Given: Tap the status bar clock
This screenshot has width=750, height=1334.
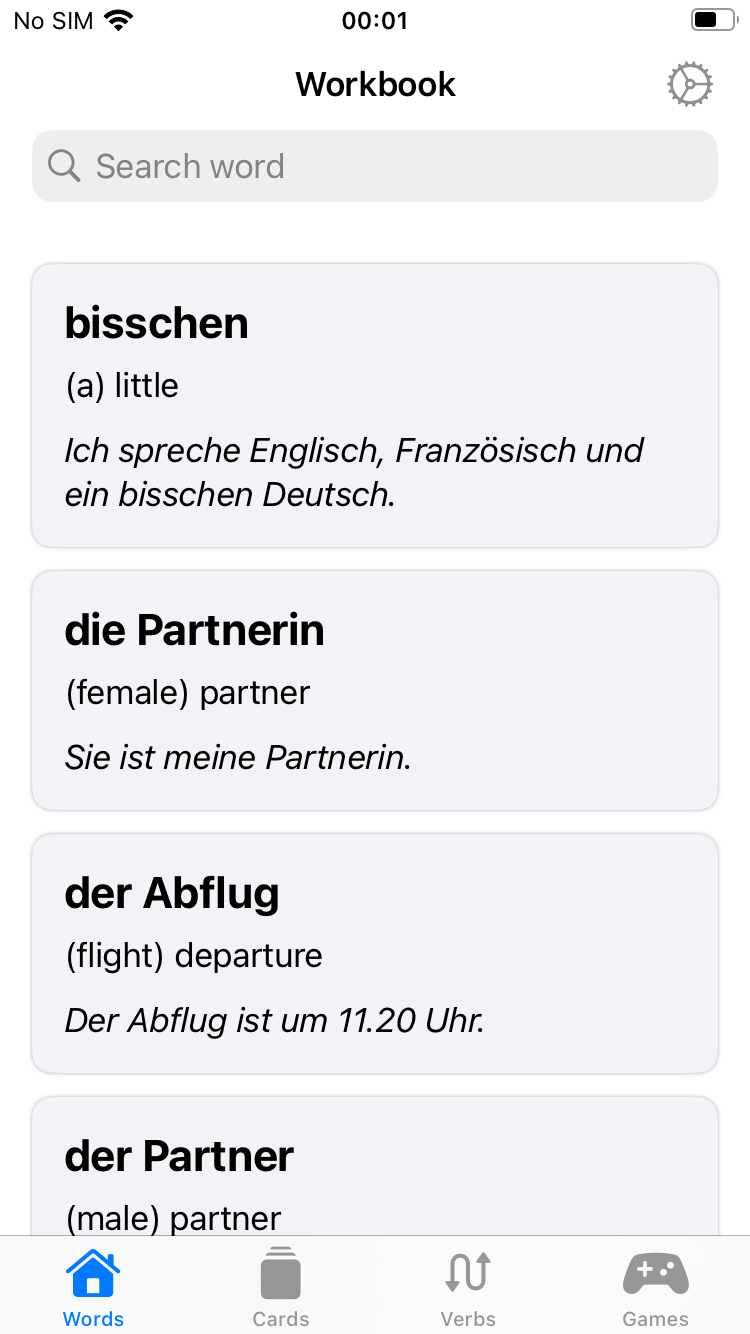Looking at the screenshot, I should (x=375, y=20).
